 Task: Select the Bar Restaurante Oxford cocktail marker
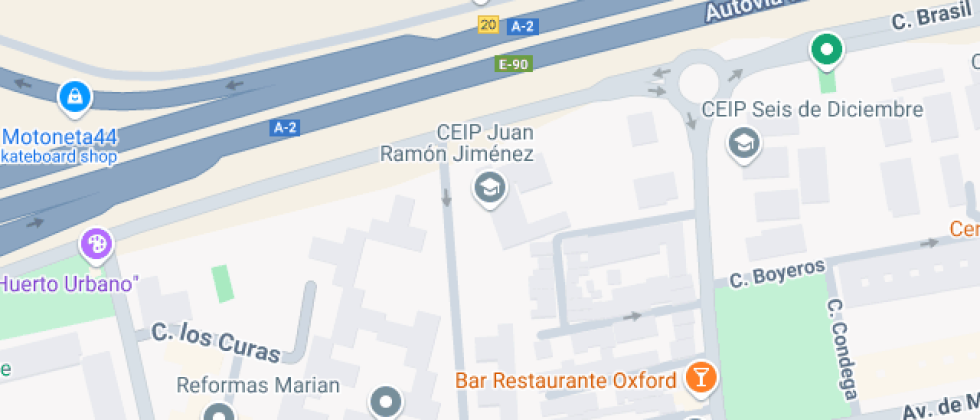[x=701, y=379]
